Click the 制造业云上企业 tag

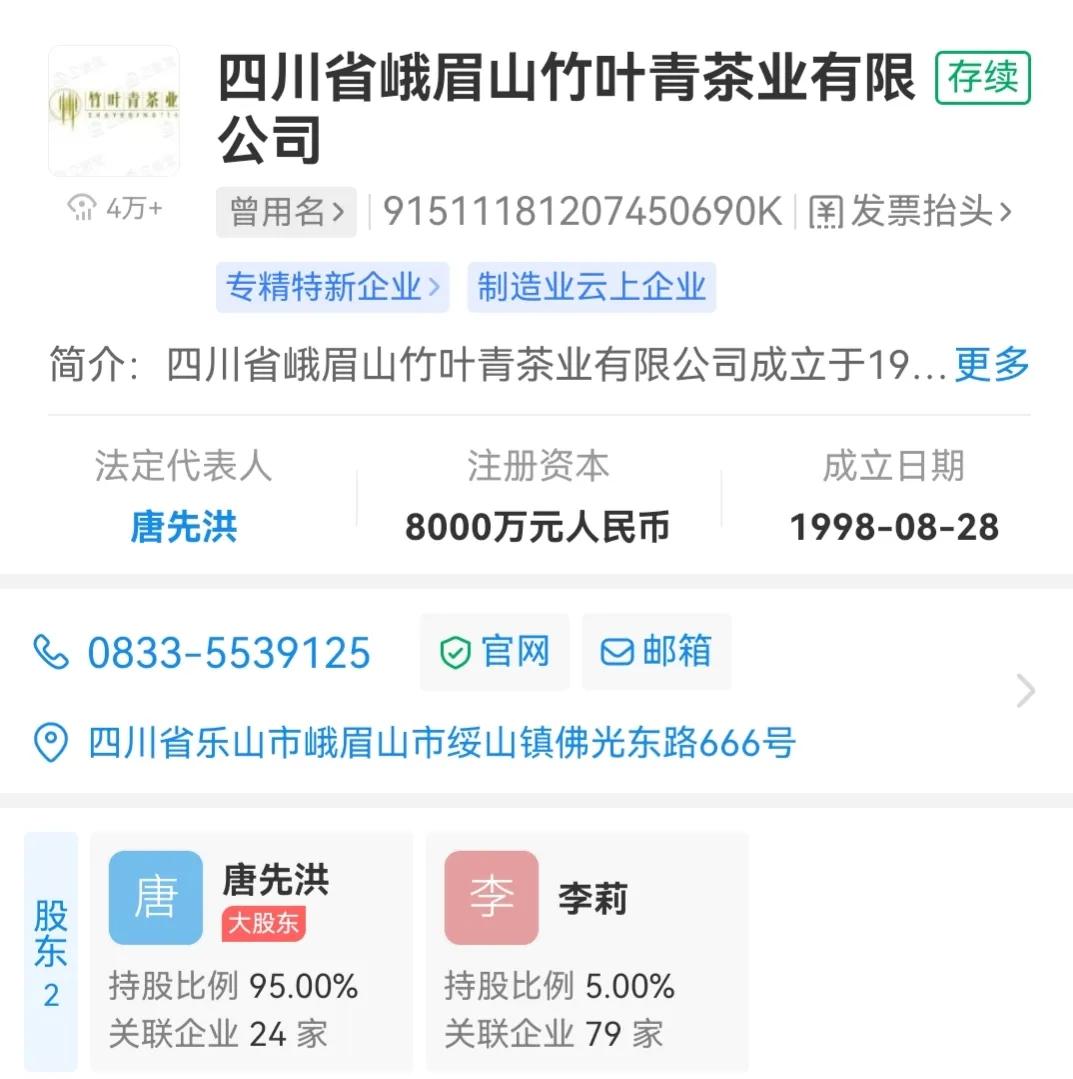click(591, 287)
